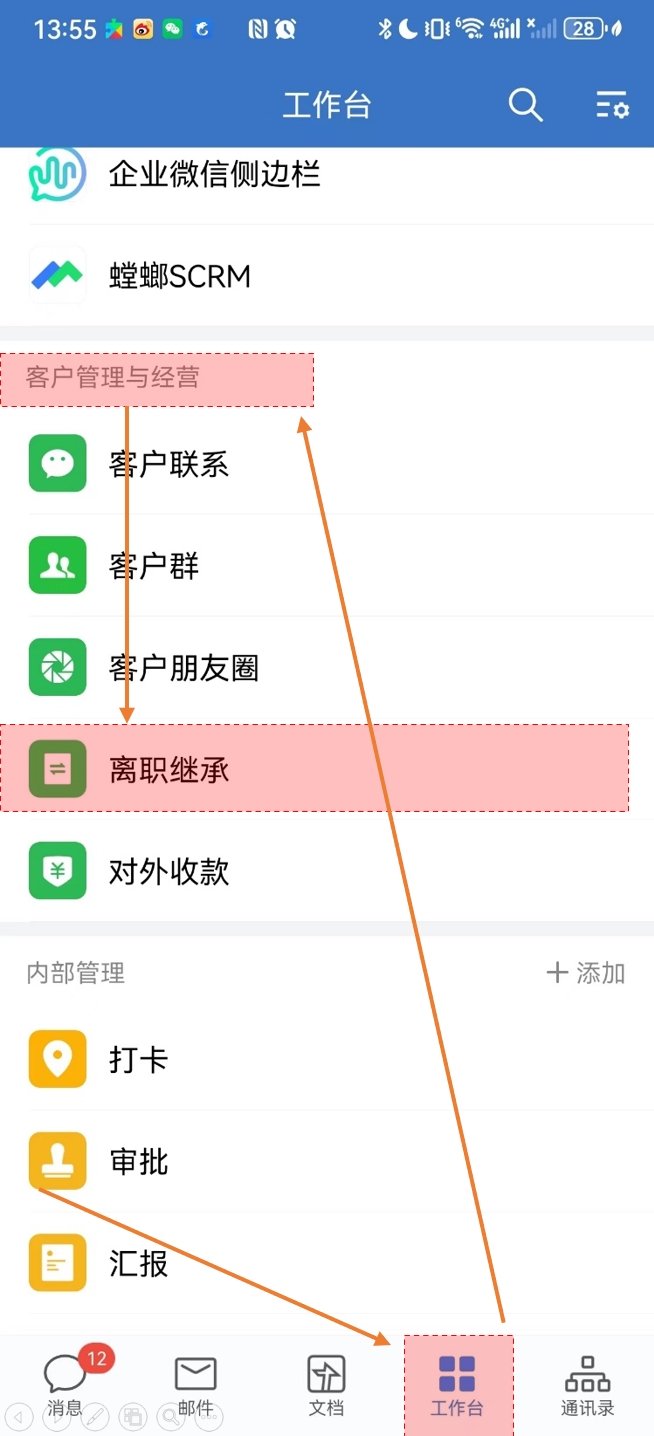
Task: Open 企业微信侧边栏 app
Action: (214, 175)
